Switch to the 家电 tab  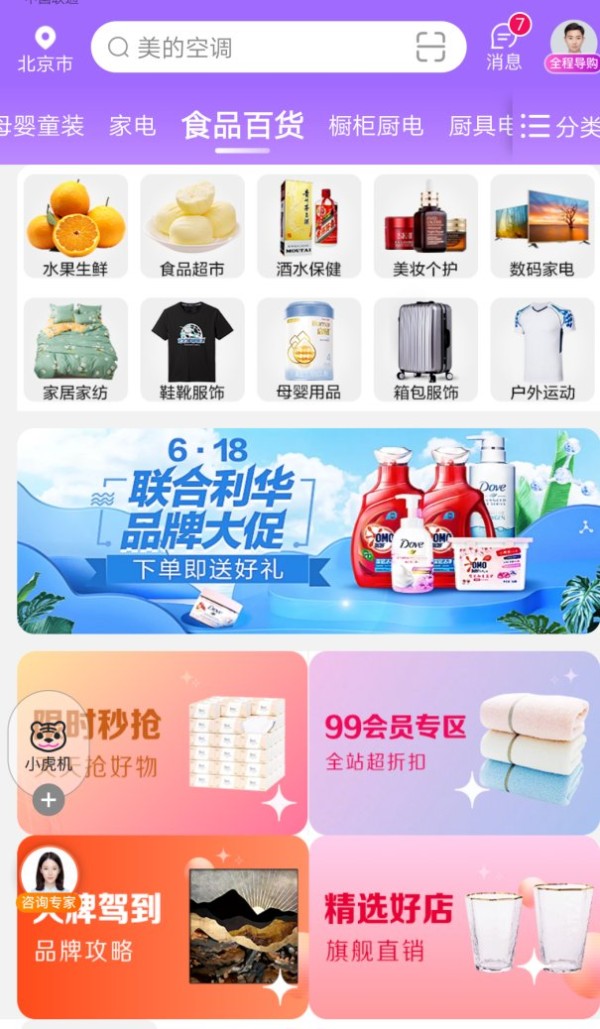(132, 126)
